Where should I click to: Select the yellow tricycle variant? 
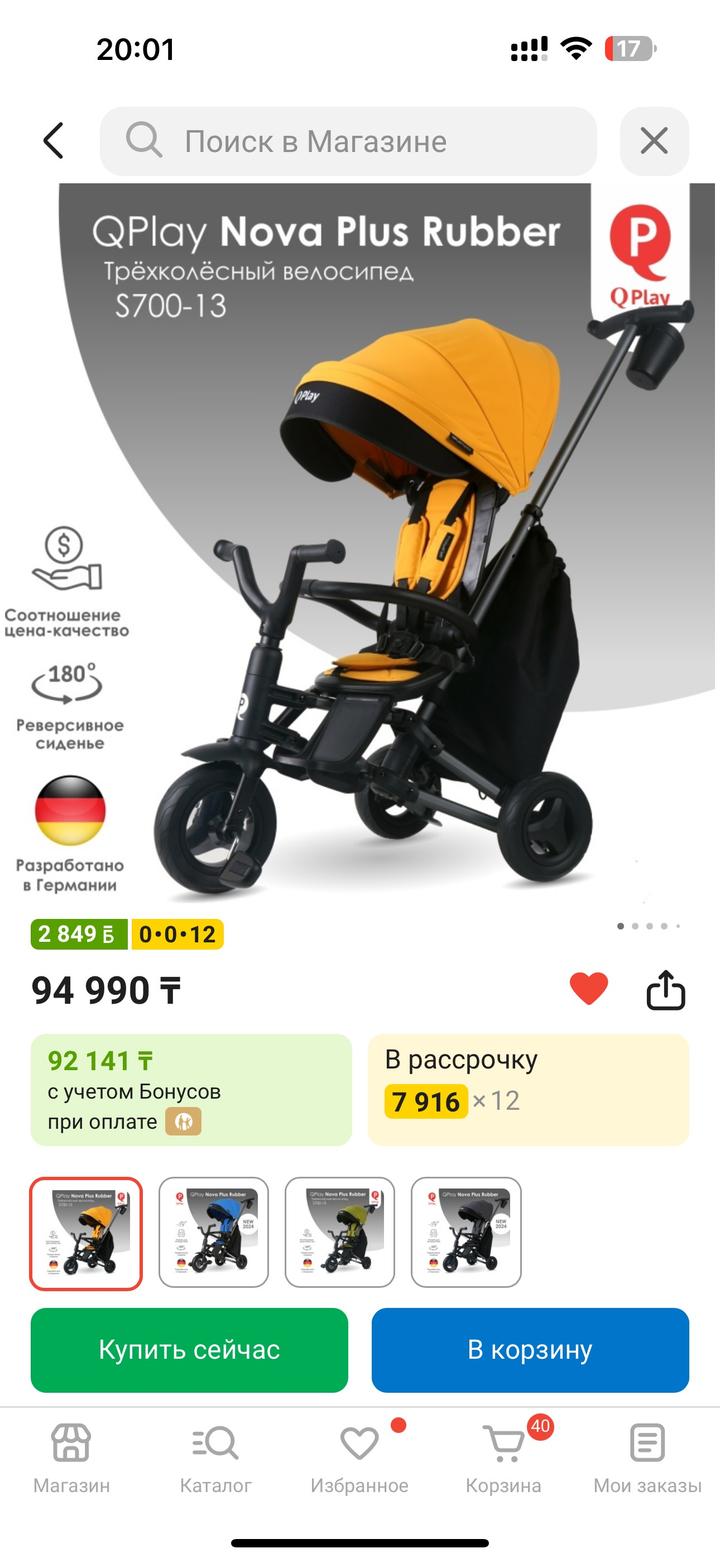(x=86, y=1232)
